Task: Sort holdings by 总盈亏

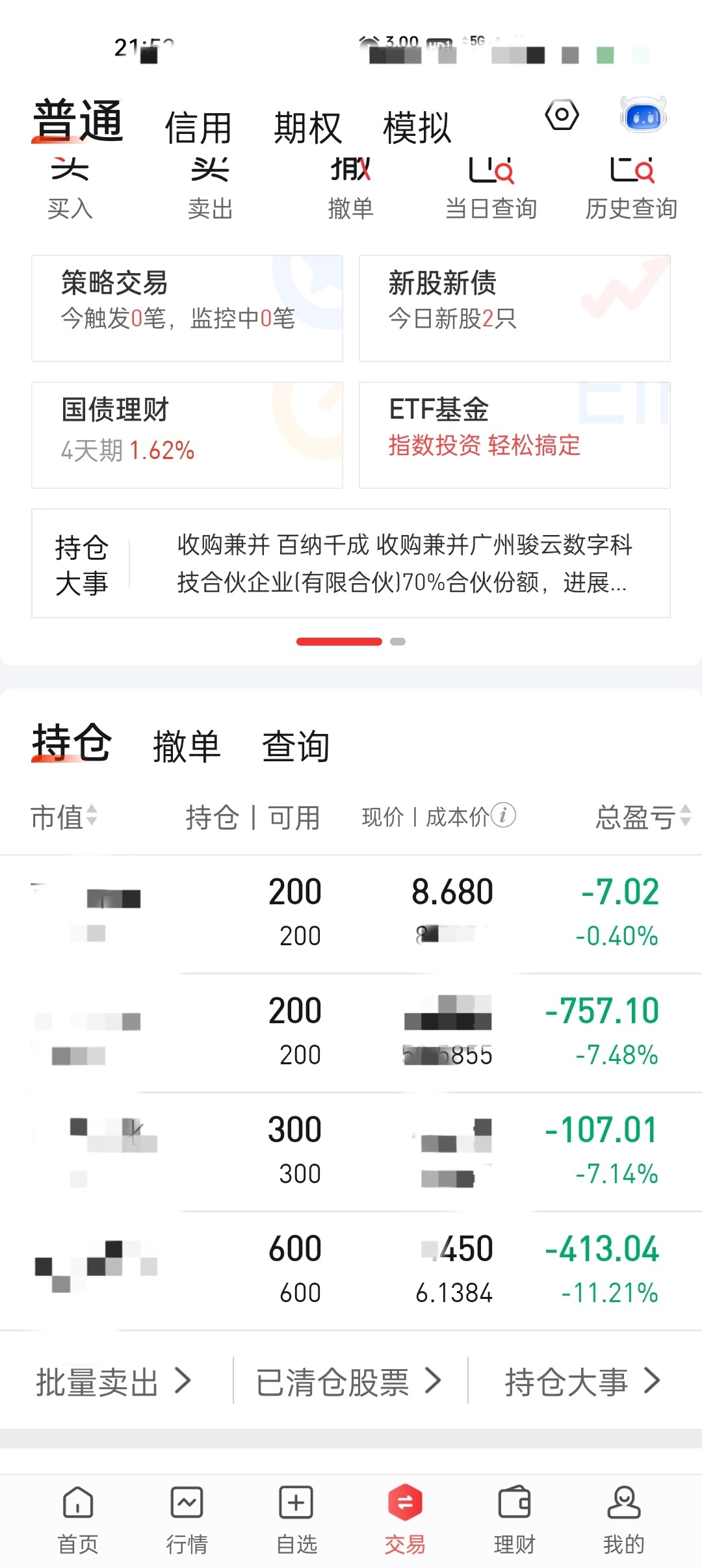Action: click(642, 817)
